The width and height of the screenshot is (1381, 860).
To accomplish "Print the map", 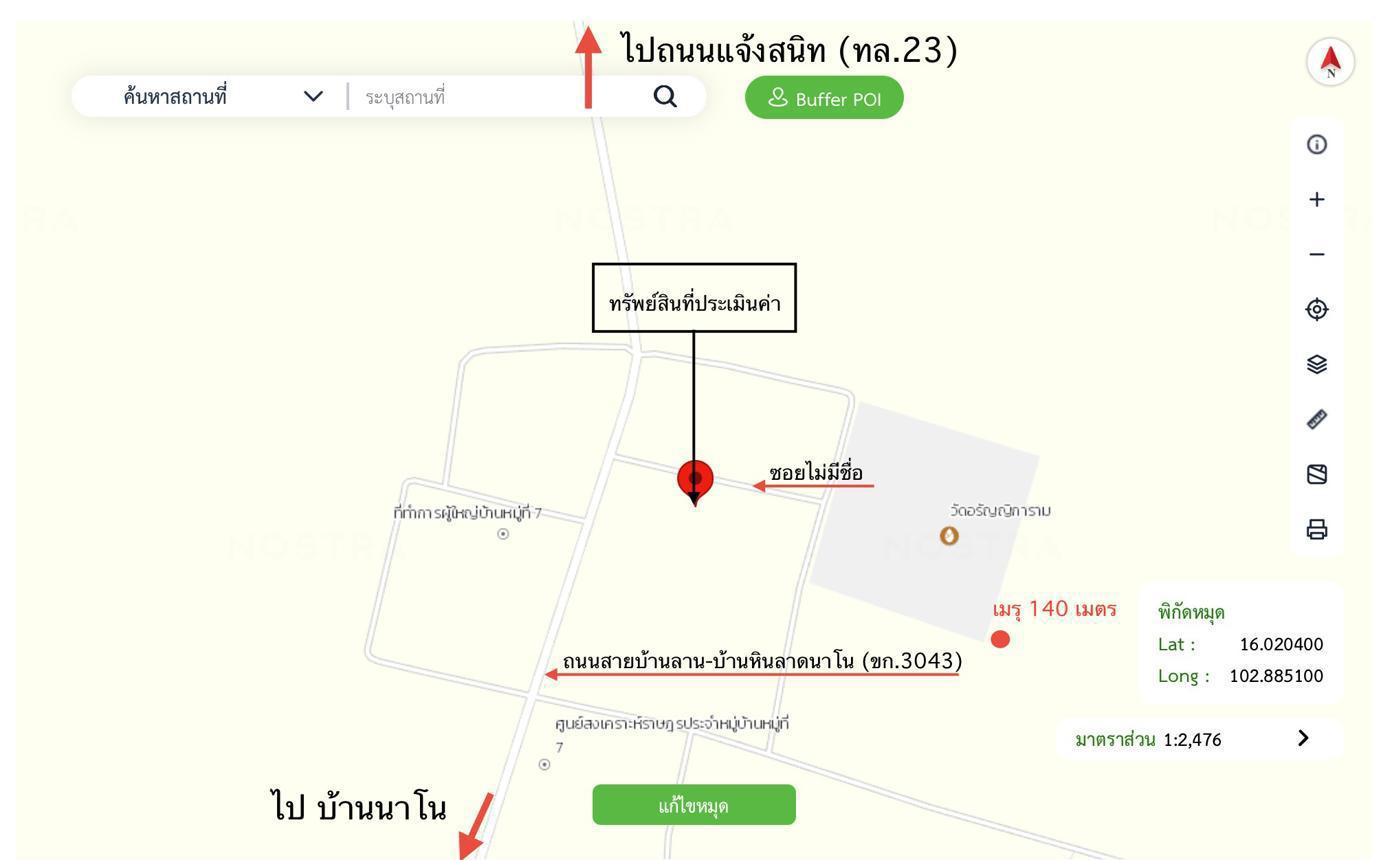I will (x=1317, y=528).
